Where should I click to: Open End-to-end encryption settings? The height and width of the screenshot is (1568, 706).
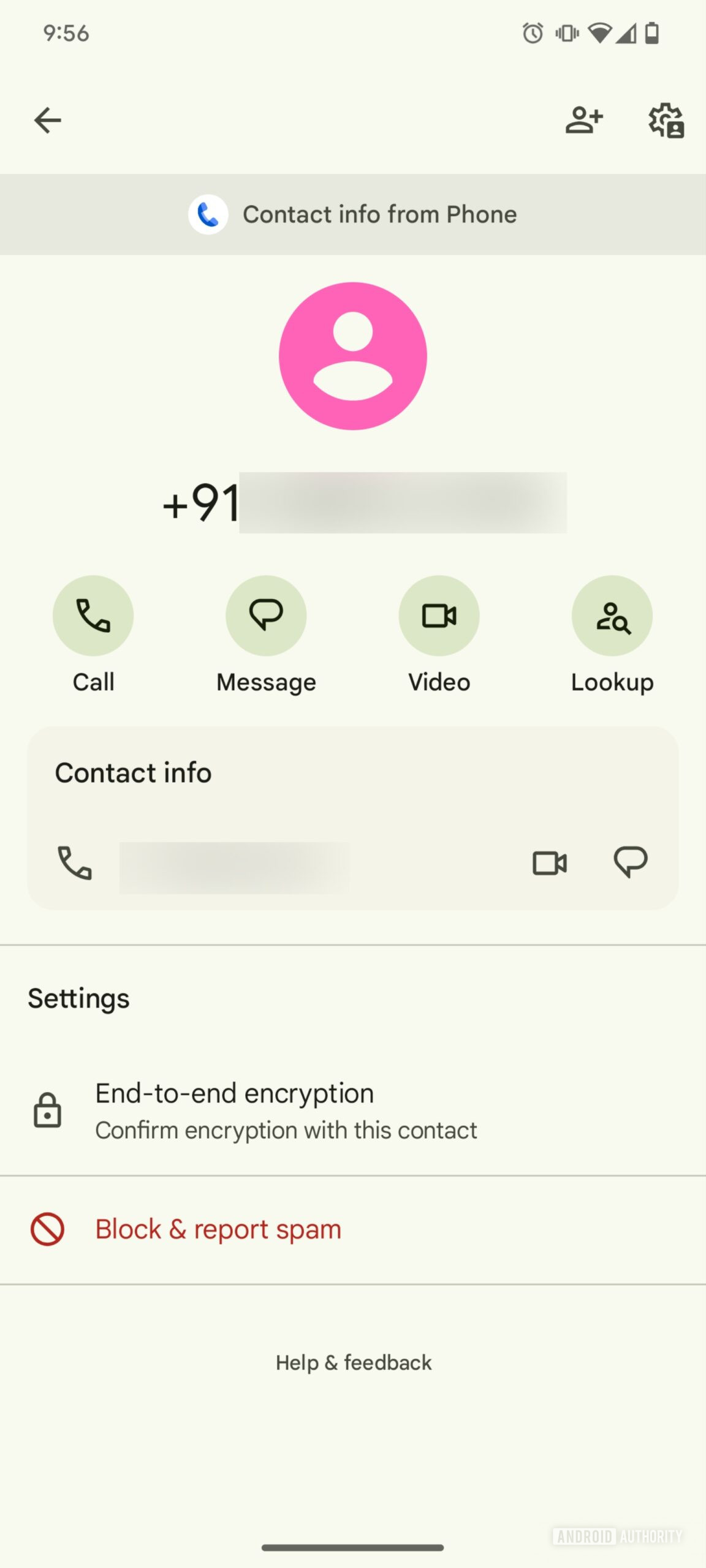(x=286, y=1110)
